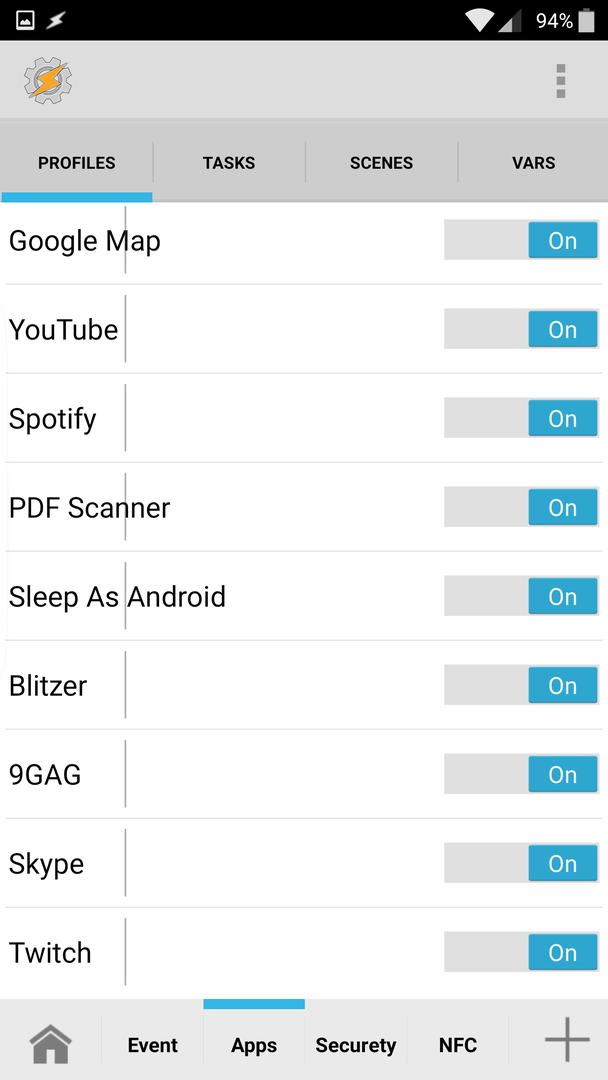Open the PDF Scanner profile

(90, 508)
